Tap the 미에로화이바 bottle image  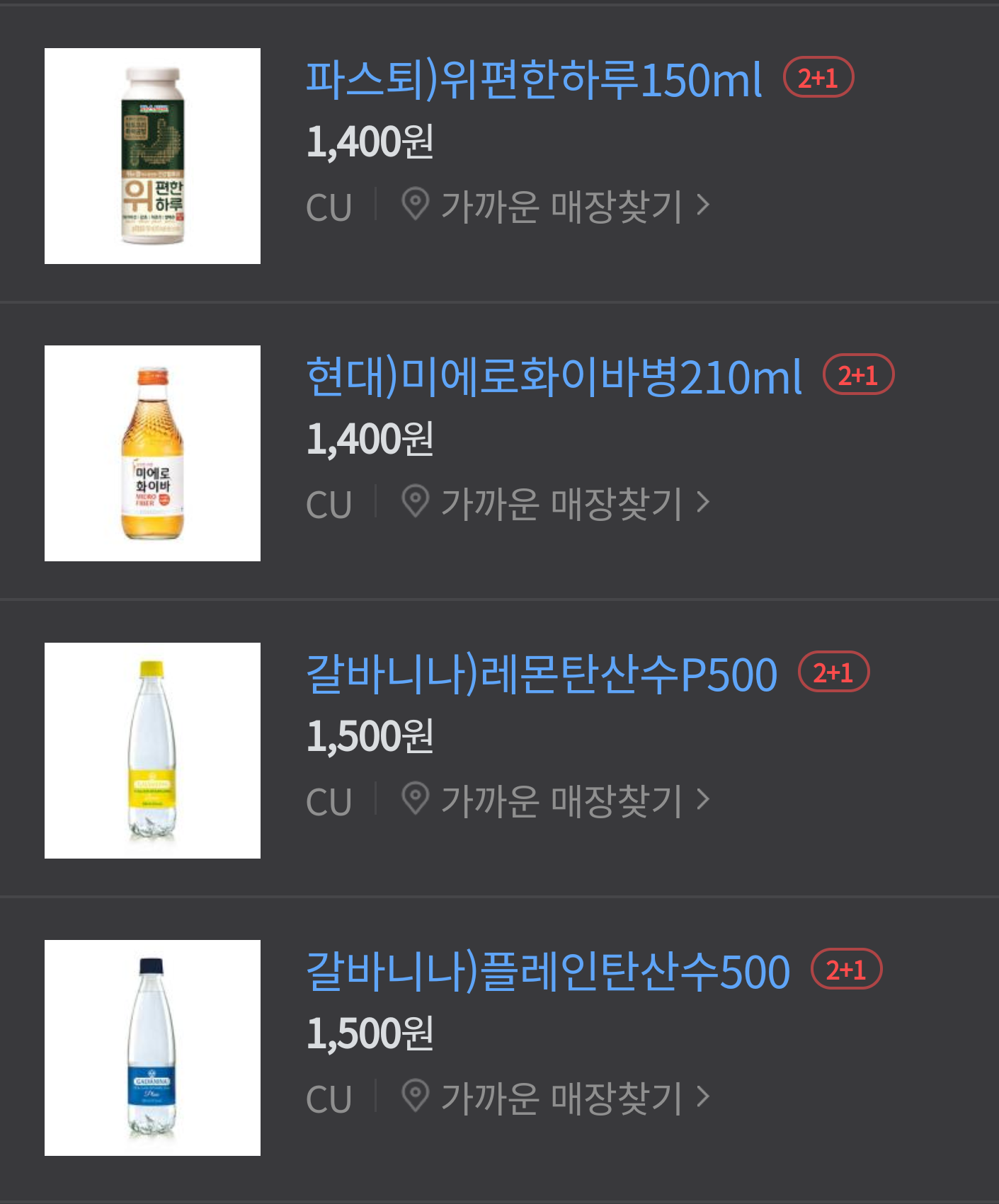152,453
